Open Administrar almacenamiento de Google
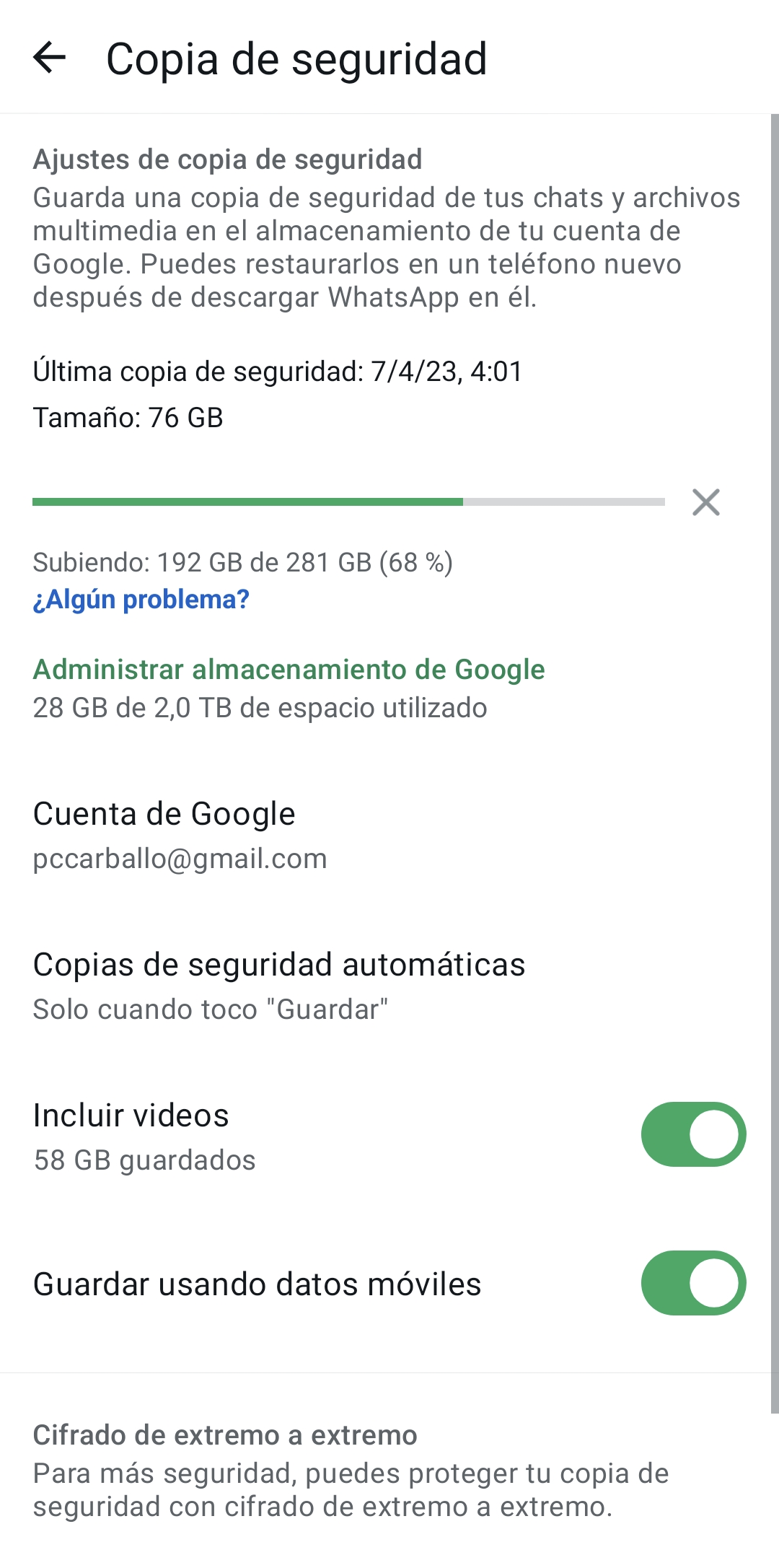The height and width of the screenshot is (1568, 779). pyautogui.click(x=289, y=670)
